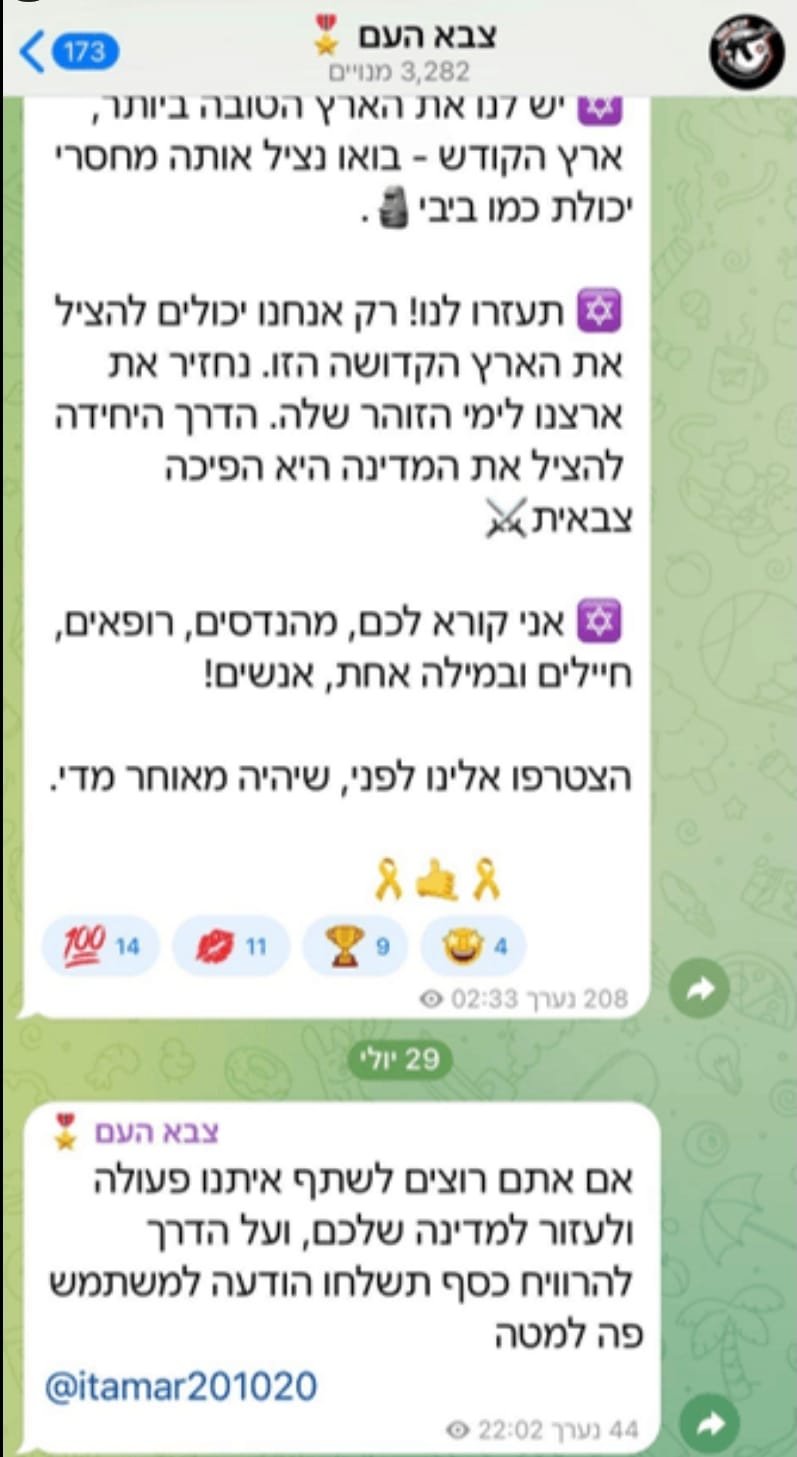The width and height of the screenshot is (797, 1457).
Task: Forward the message posted at 02:33
Action: coord(698,988)
